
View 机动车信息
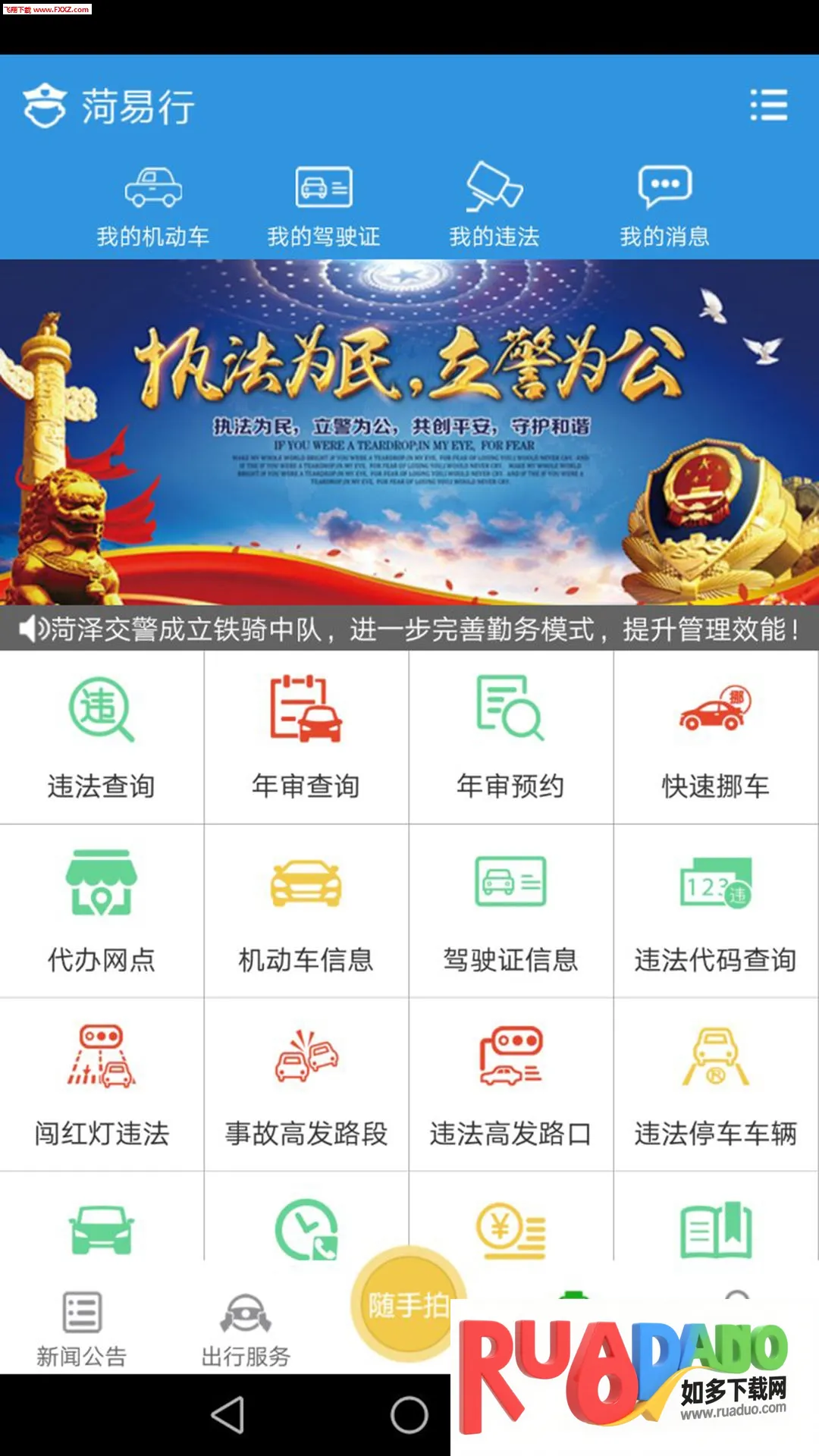pyautogui.click(x=306, y=911)
